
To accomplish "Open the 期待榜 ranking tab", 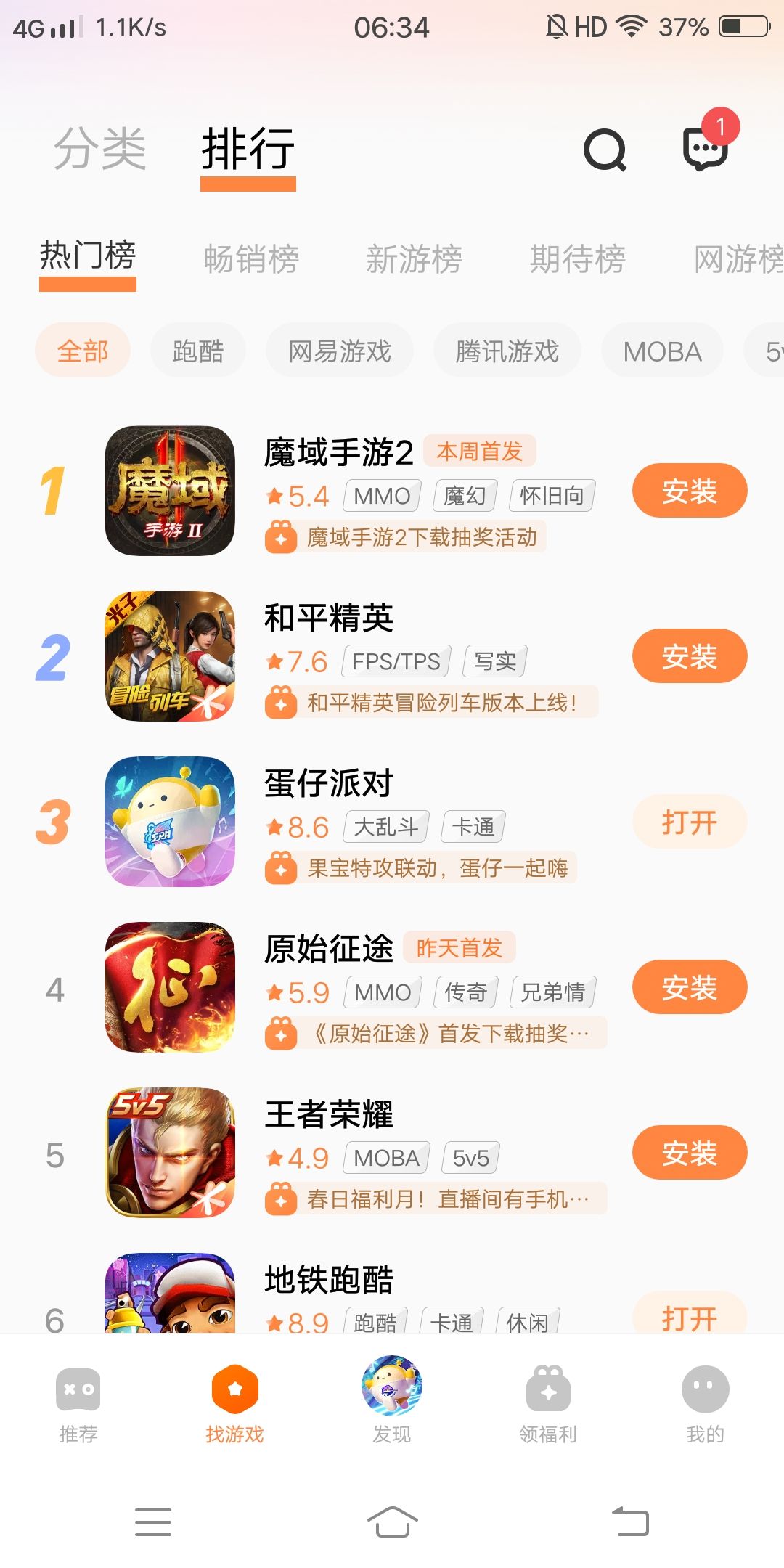I will tap(577, 259).
